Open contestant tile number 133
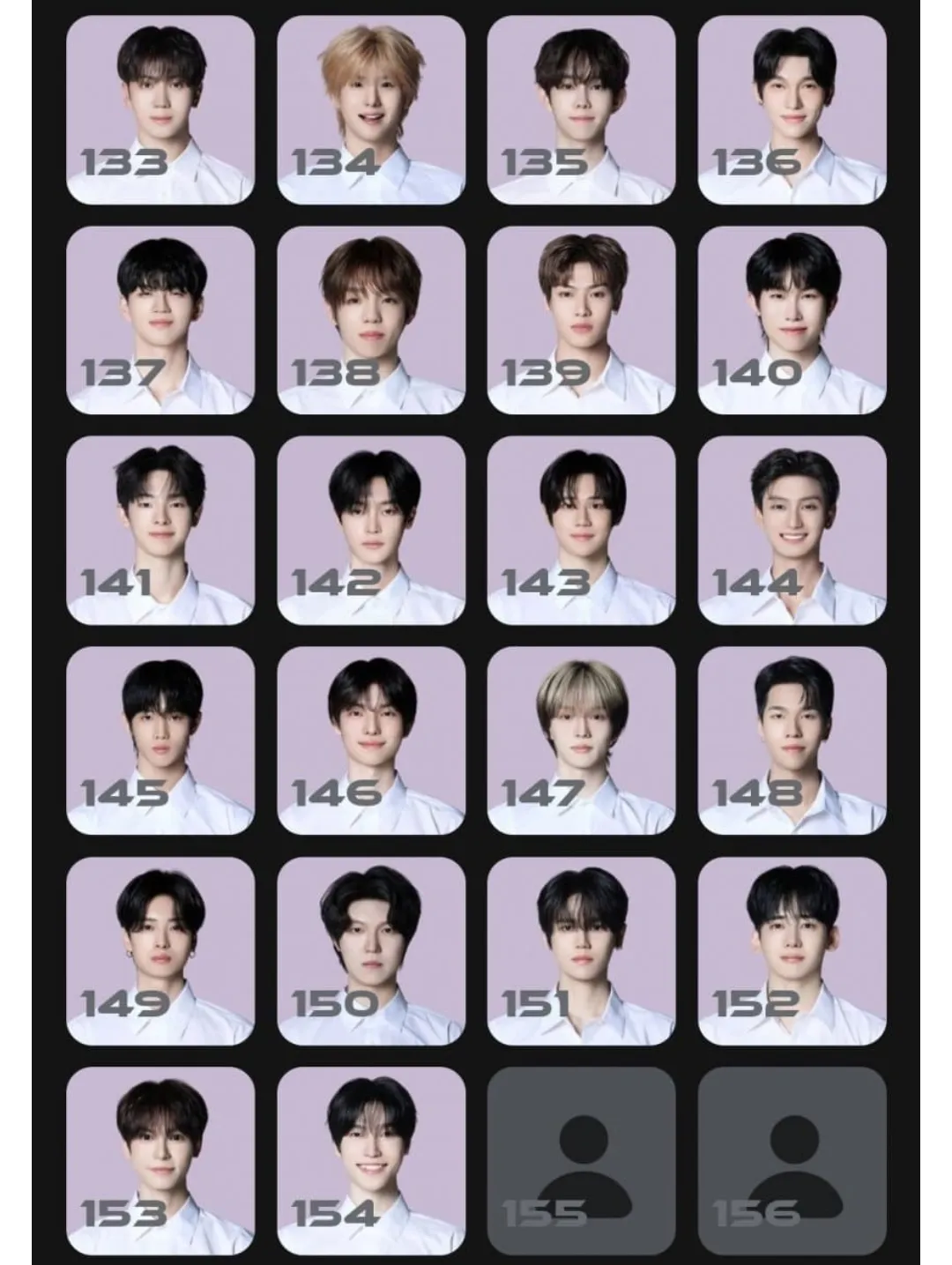Viewport: 952px width, 1265px height. 160,110
